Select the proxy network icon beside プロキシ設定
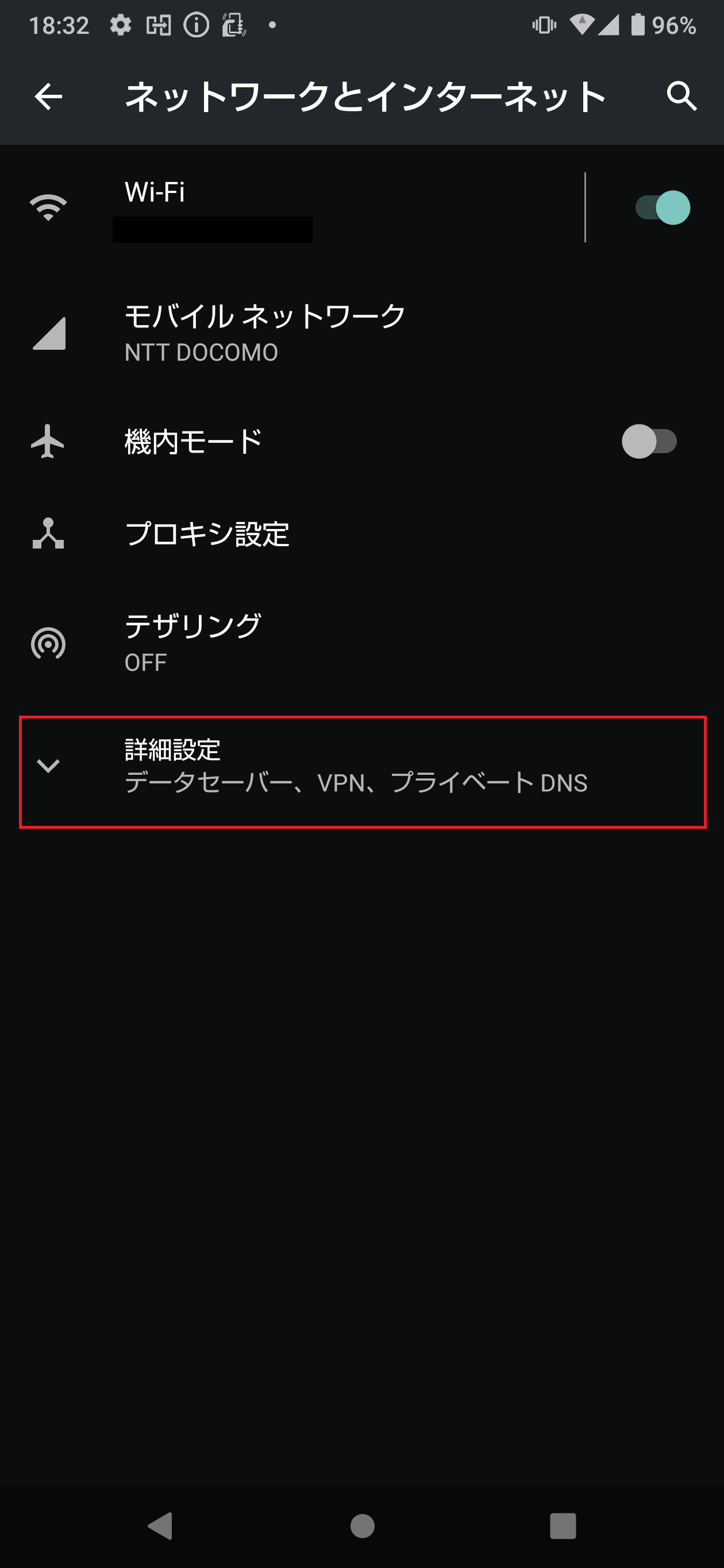Image resolution: width=724 pixels, height=1568 pixels. (49, 534)
